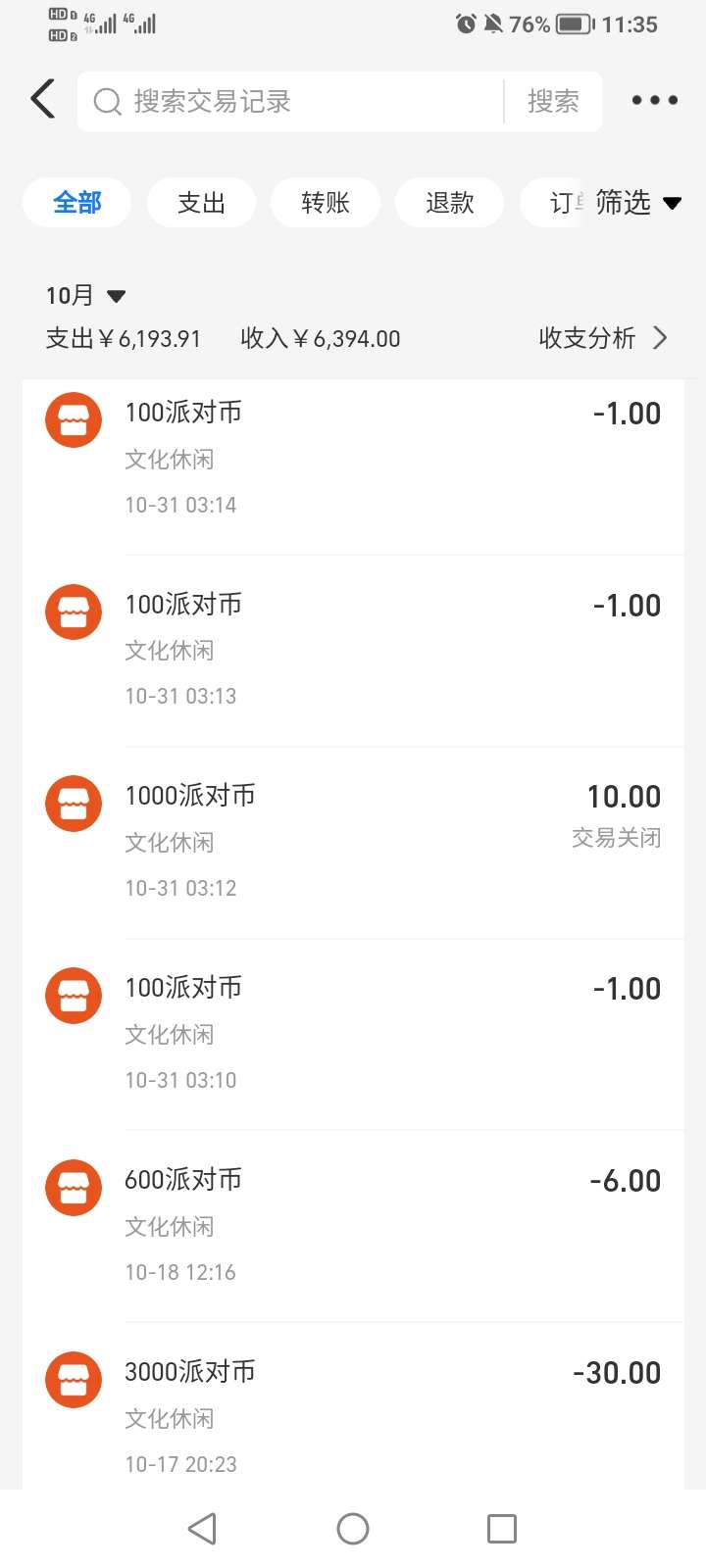Image resolution: width=706 pixels, height=1568 pixels.
Task: Switch to the 转账 filter
Action: pyautogui.click(x=326, y=203)
